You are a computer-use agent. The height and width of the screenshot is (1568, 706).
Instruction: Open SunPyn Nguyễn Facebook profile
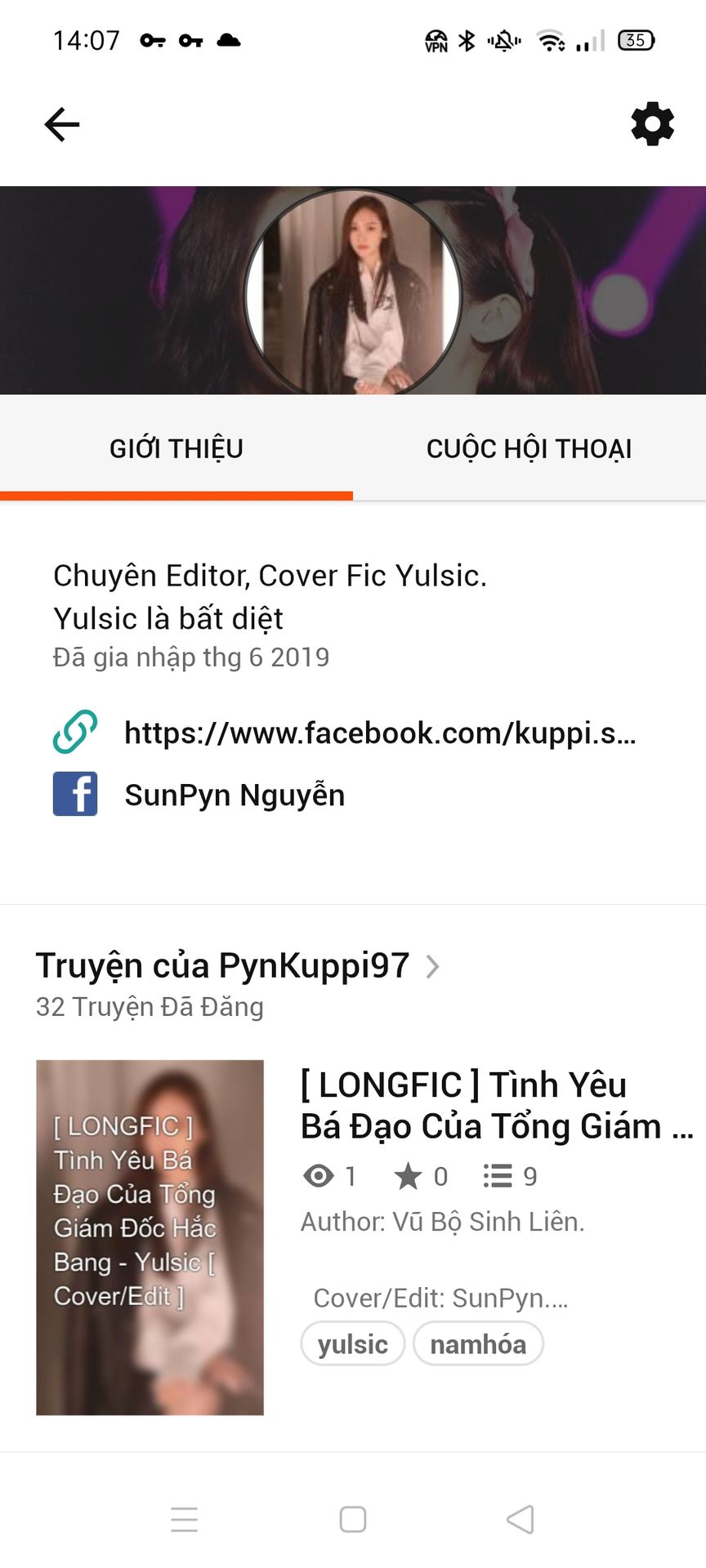point(235,795)
